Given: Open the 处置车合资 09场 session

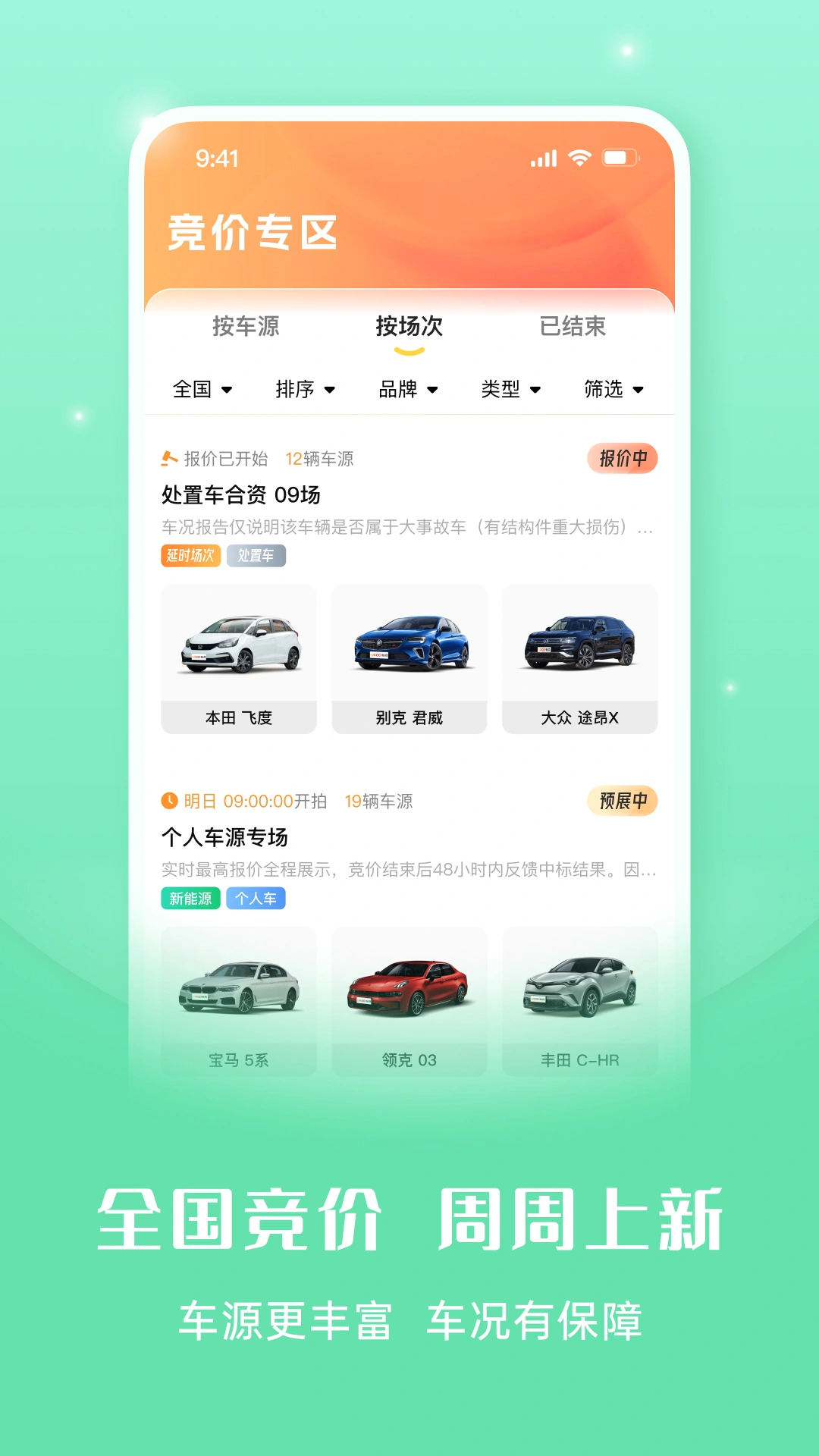Looking at the screenshot, I should [240, 494].
